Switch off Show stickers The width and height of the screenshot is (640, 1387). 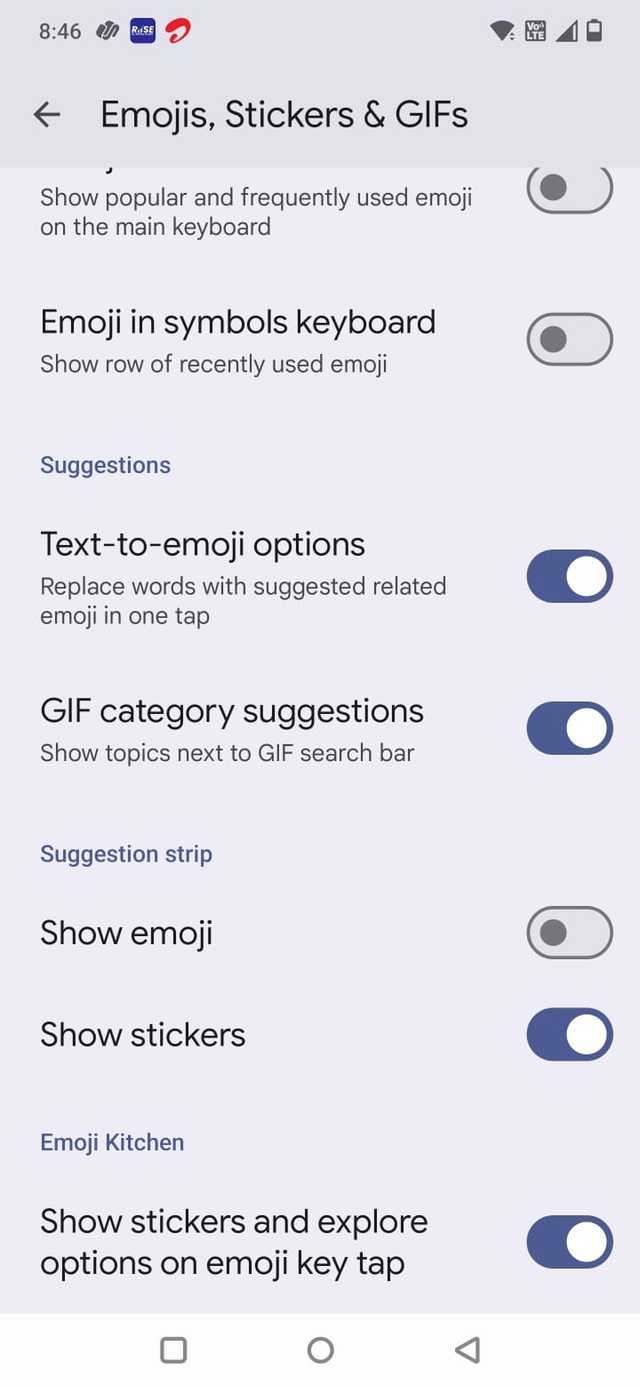pyautogui.click(x=569, y=1034)
